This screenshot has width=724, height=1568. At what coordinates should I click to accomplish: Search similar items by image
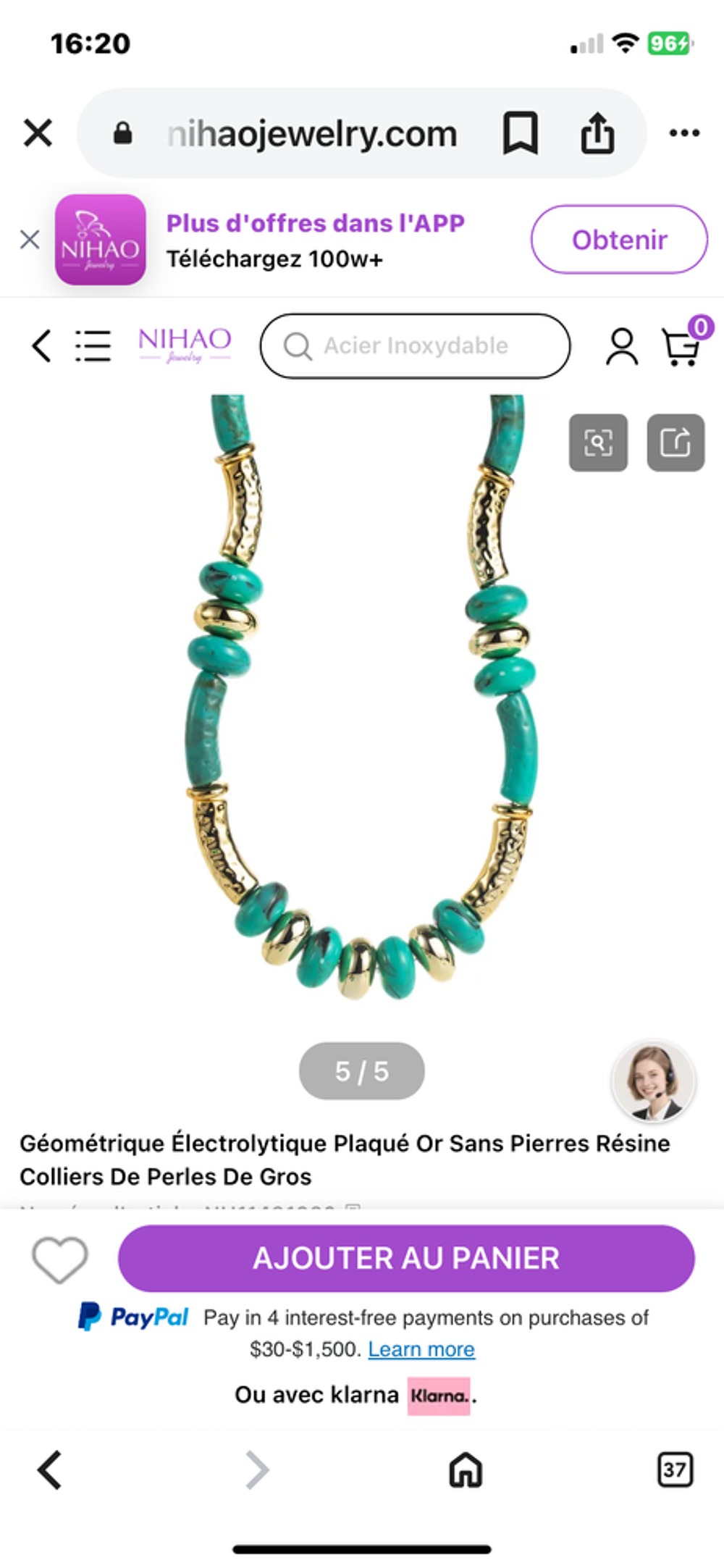point(598,443)
